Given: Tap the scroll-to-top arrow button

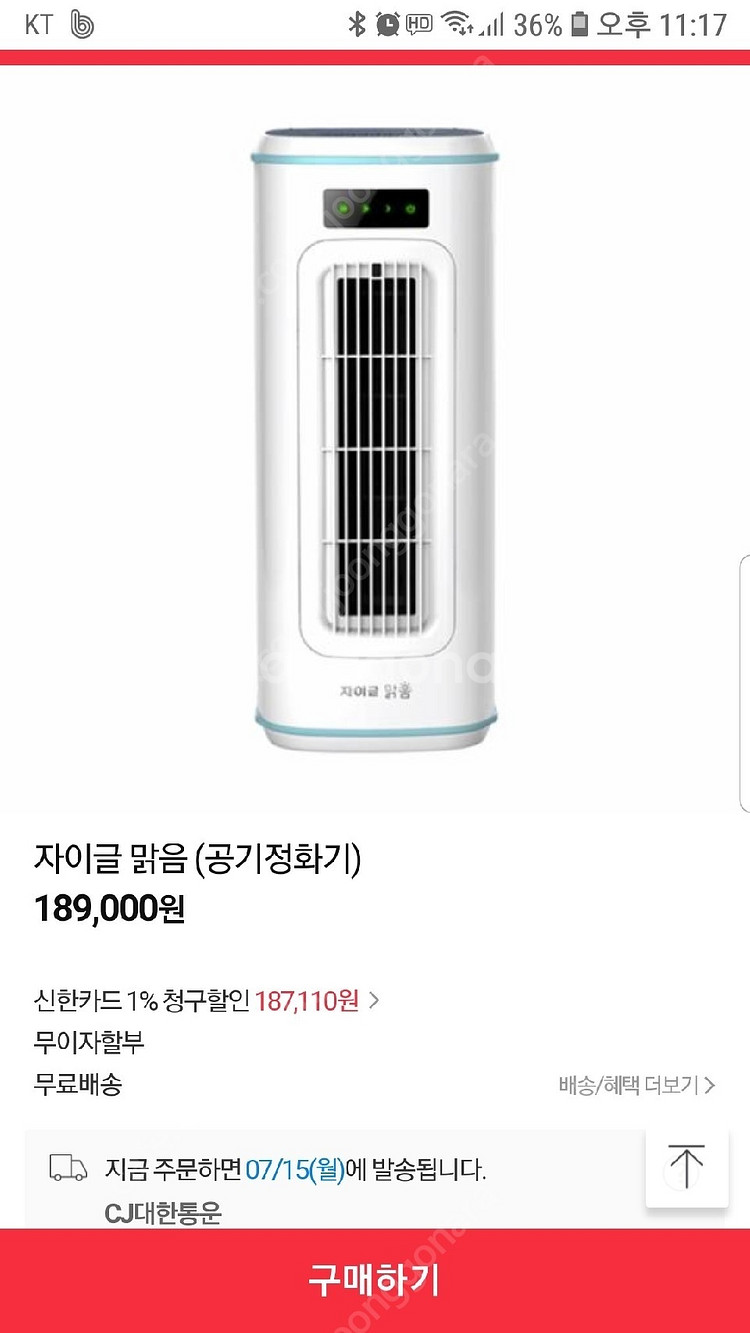Looking at the screenshot, I should (x=686, y=1165).
